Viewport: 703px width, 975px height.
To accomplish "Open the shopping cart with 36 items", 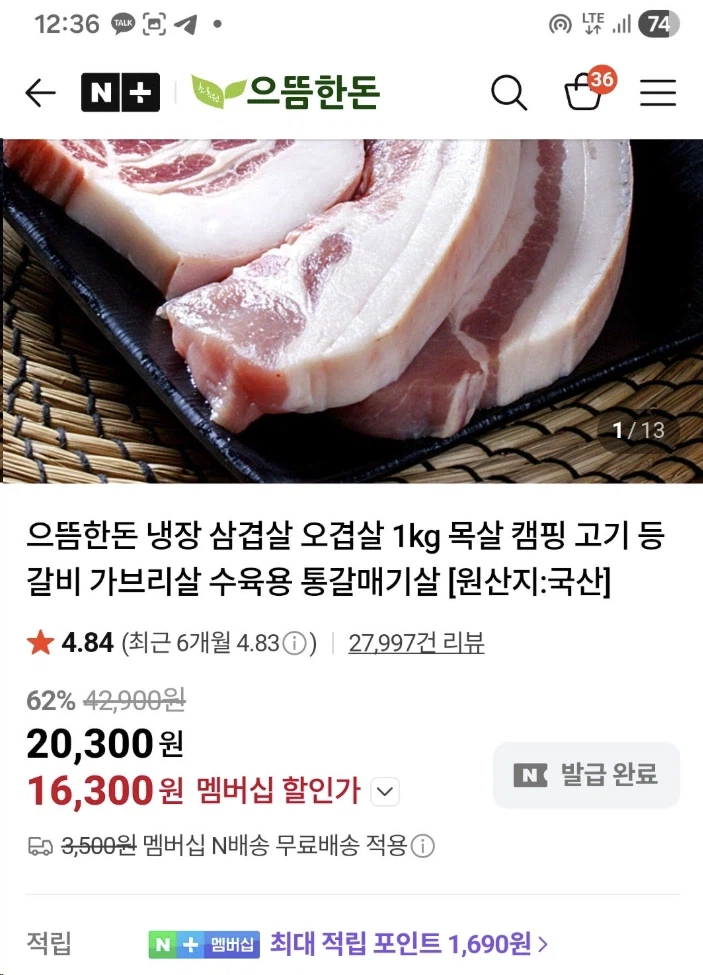I will coord(586,92).
